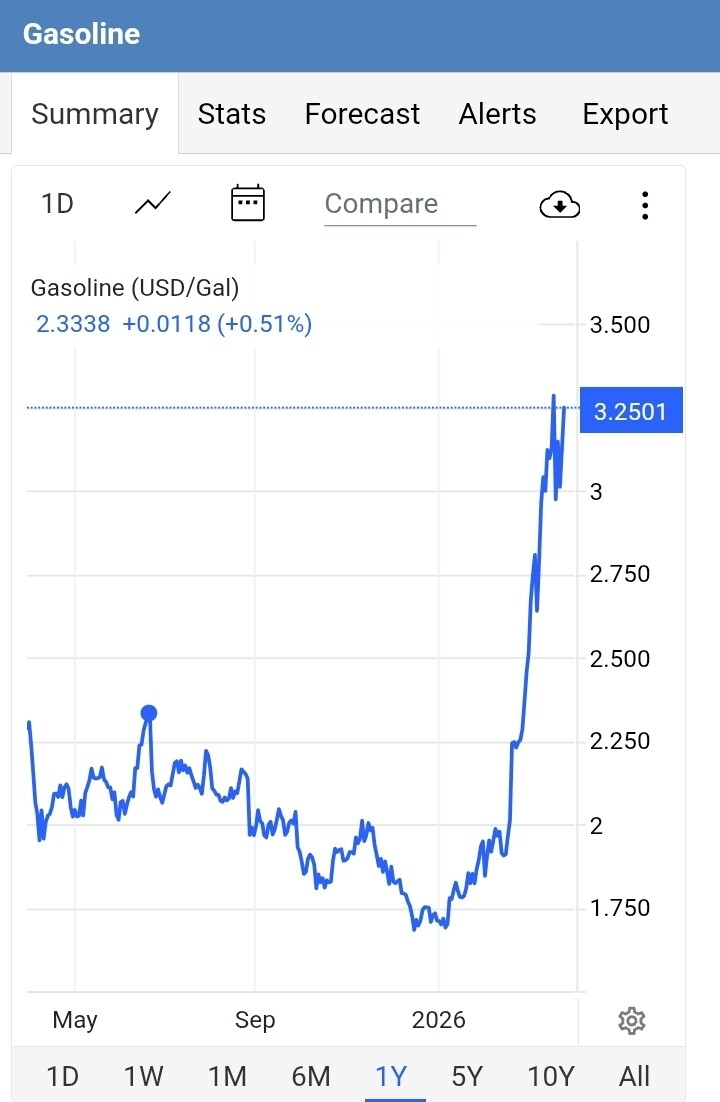Open chart settings gear

pyautogui.click(x=631, y=1021)
